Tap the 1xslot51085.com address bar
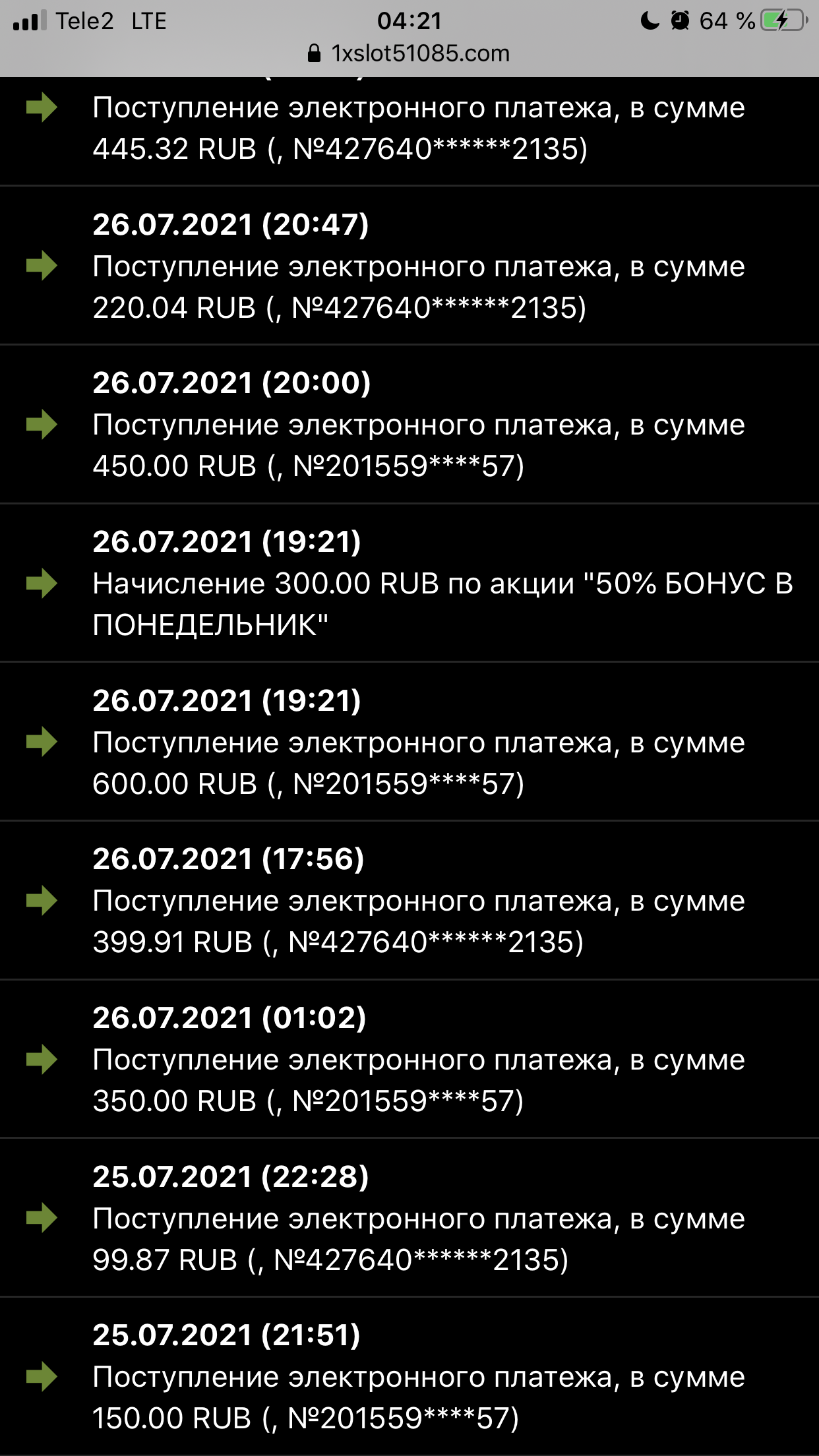 coord(409,53)
